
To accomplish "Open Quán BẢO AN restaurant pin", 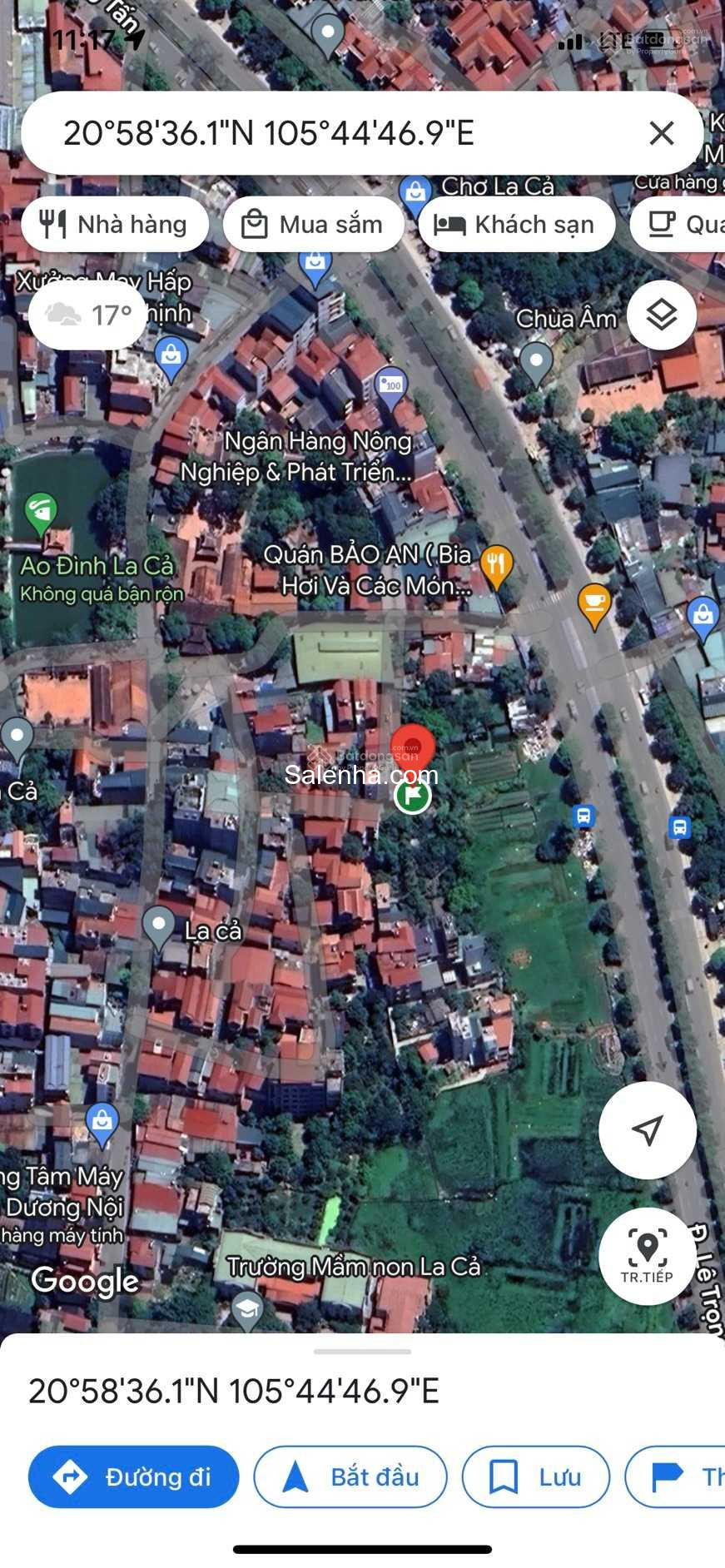I will click(496, 567).
